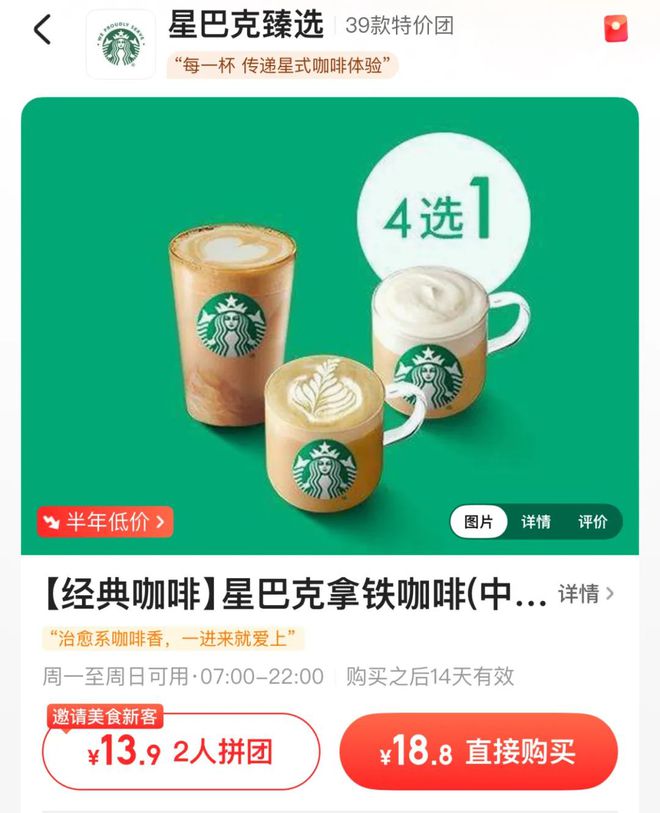Viewport: 660px width, 813px height.
Task: Go back with the top-left arrow
Action: pyautogui.click(x=42, y=29)
